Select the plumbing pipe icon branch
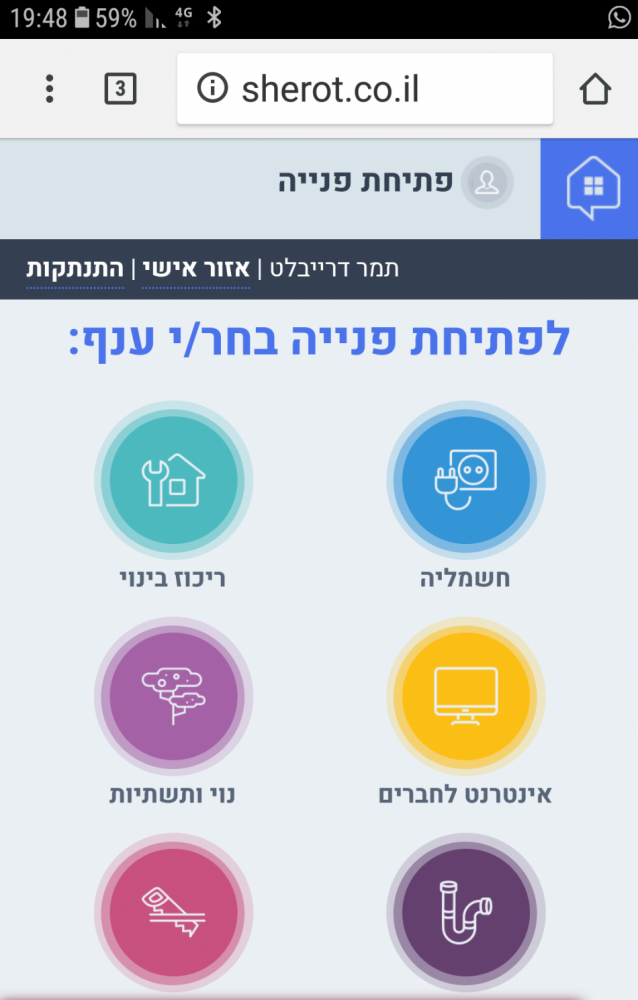 click(x=465, y=912)
